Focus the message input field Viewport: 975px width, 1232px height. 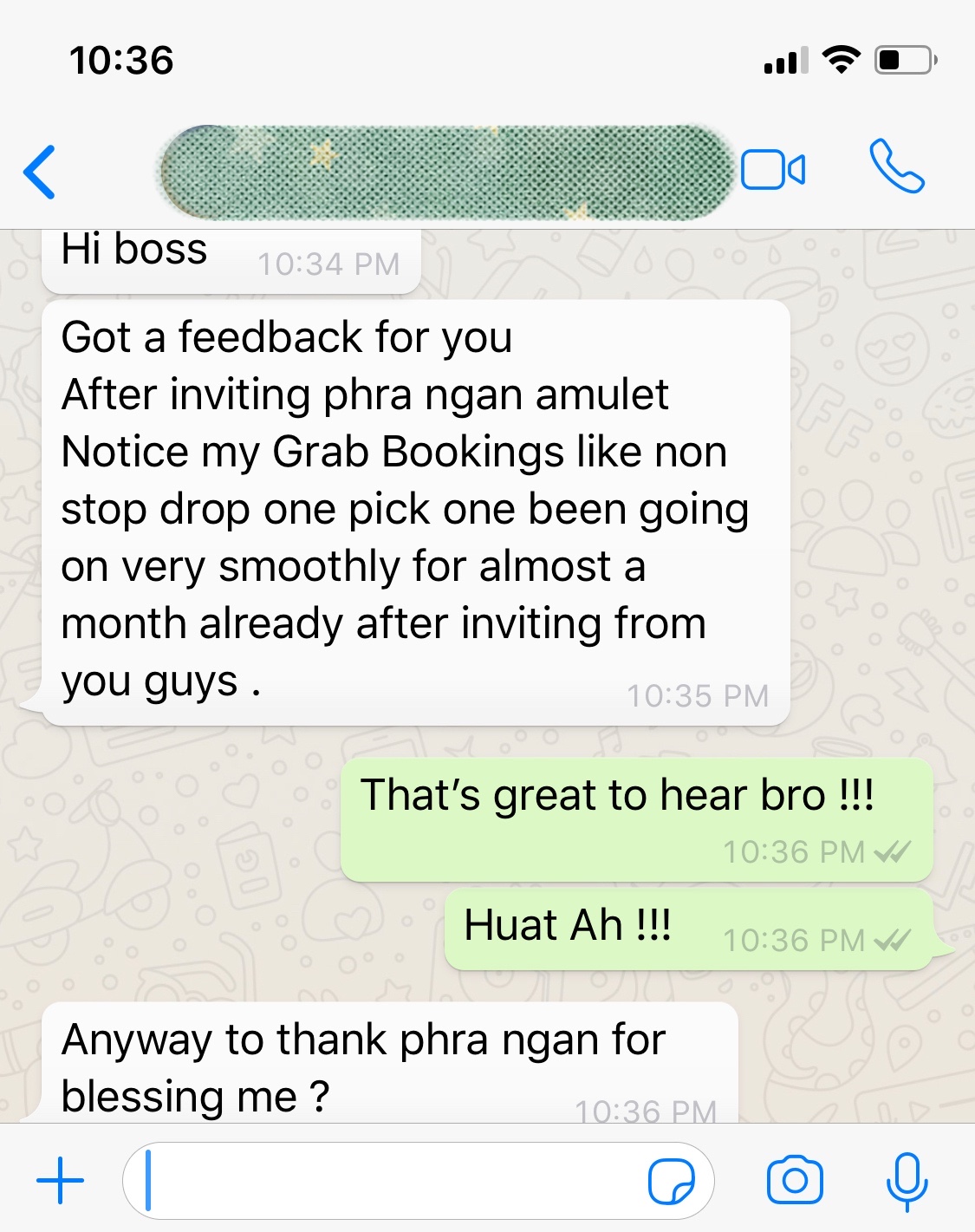point(390,1181)
